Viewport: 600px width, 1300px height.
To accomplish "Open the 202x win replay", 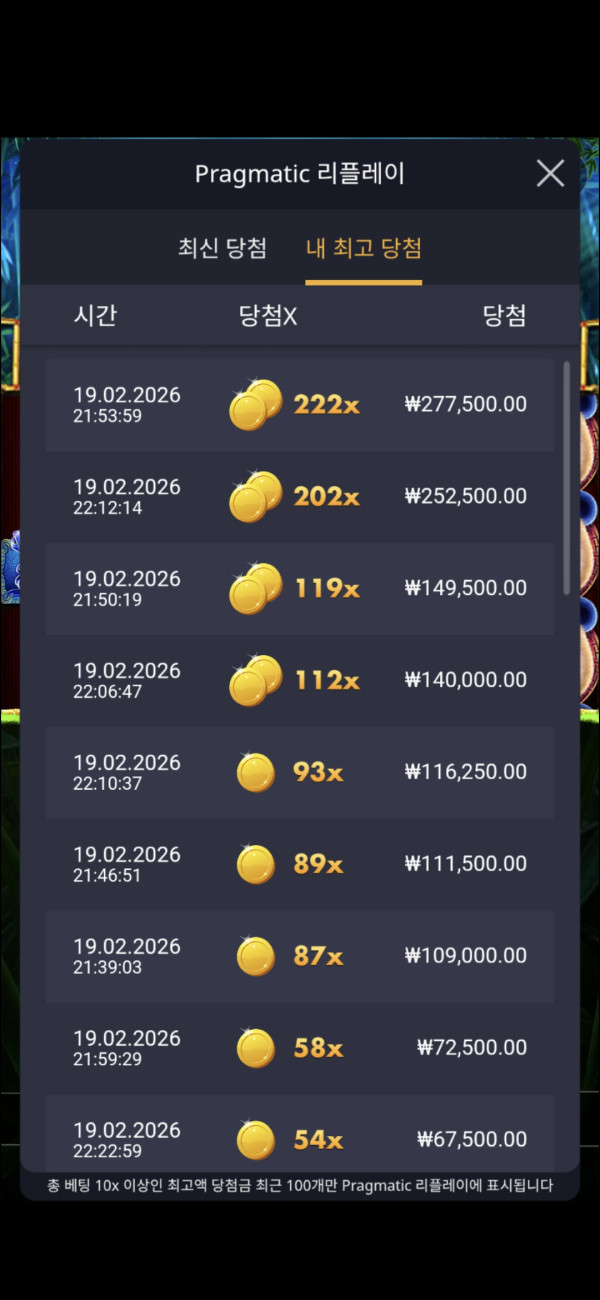I will [299, 497].
